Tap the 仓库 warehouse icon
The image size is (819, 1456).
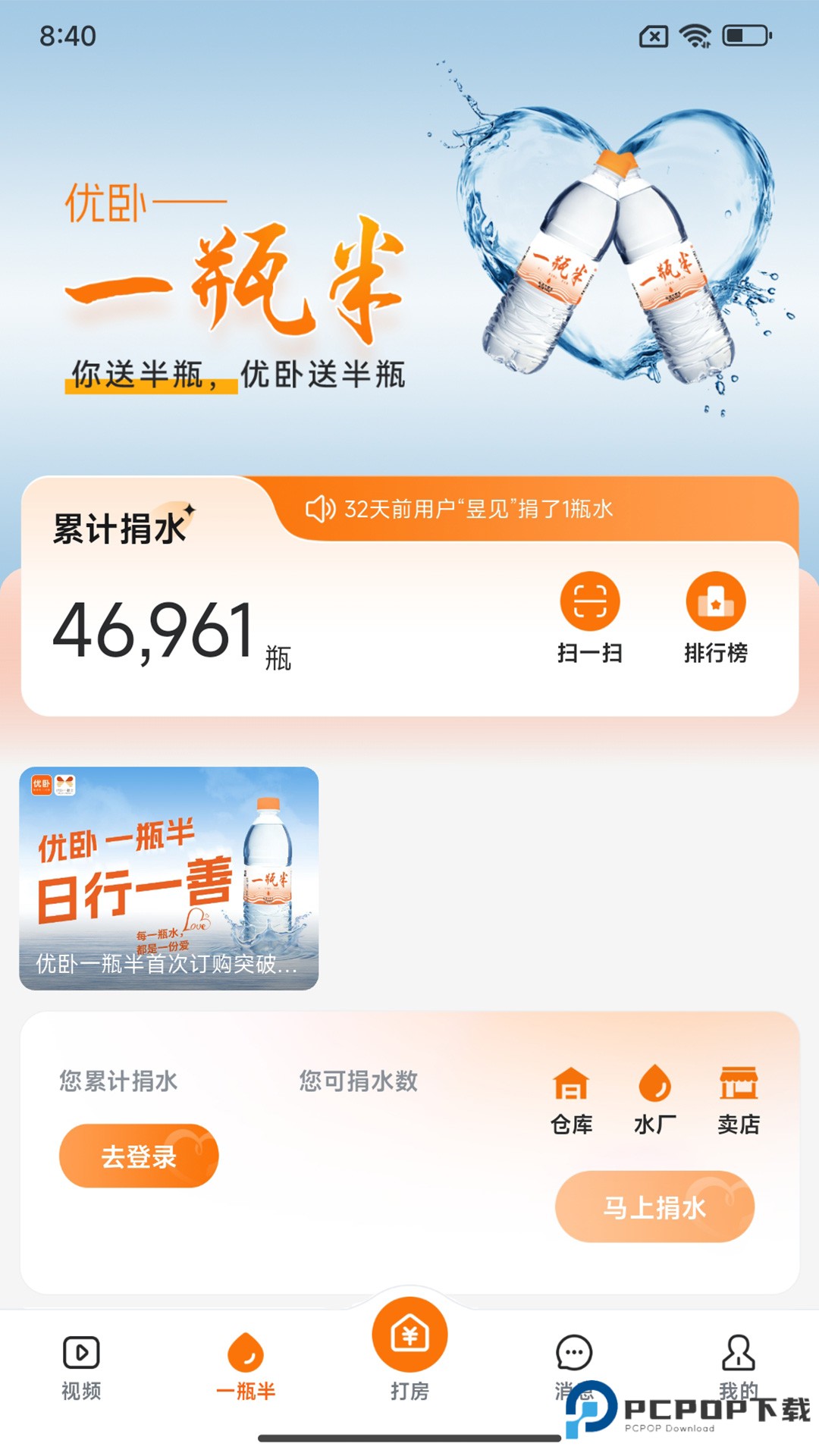pos(570,1086)
